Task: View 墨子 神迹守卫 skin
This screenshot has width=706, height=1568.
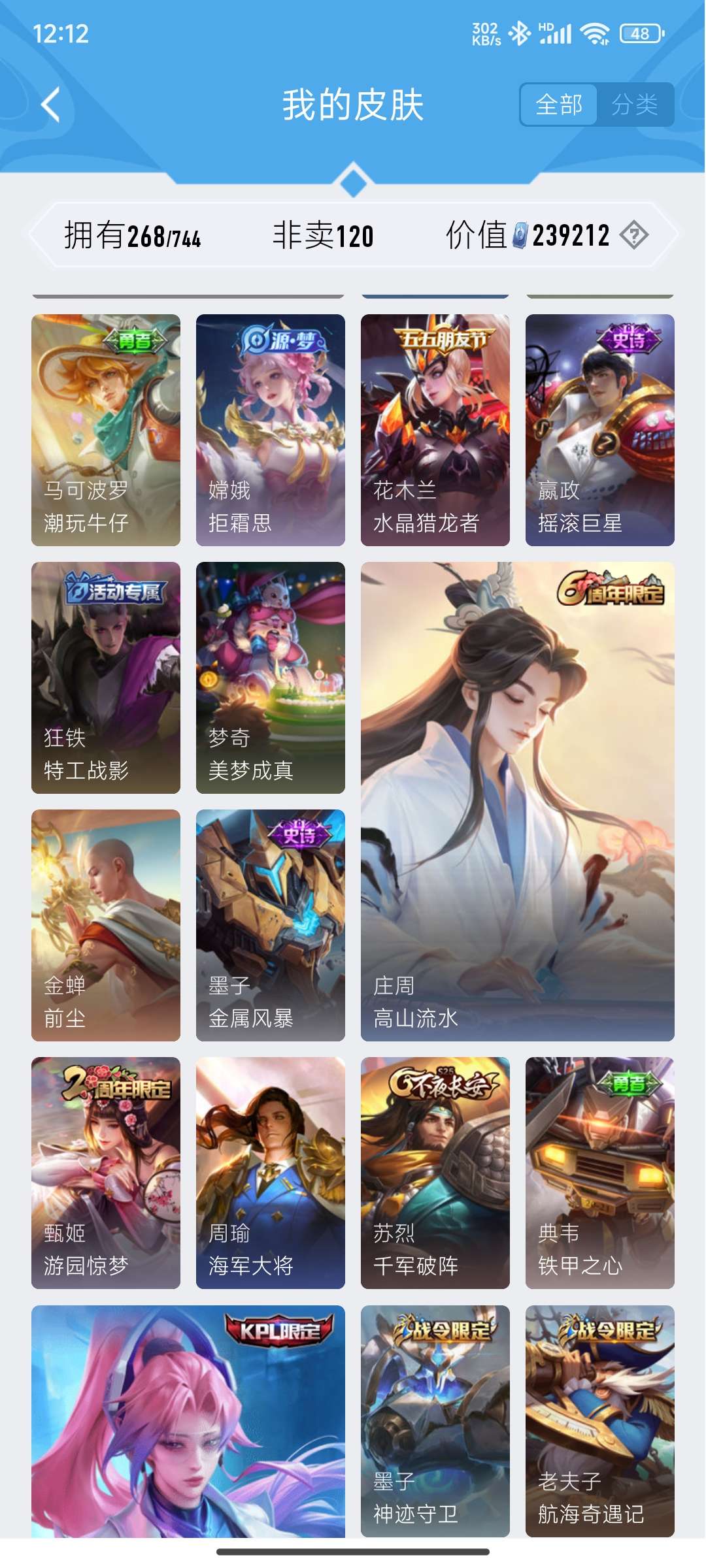Action: pyautogui.click(x=435, y=1421)
